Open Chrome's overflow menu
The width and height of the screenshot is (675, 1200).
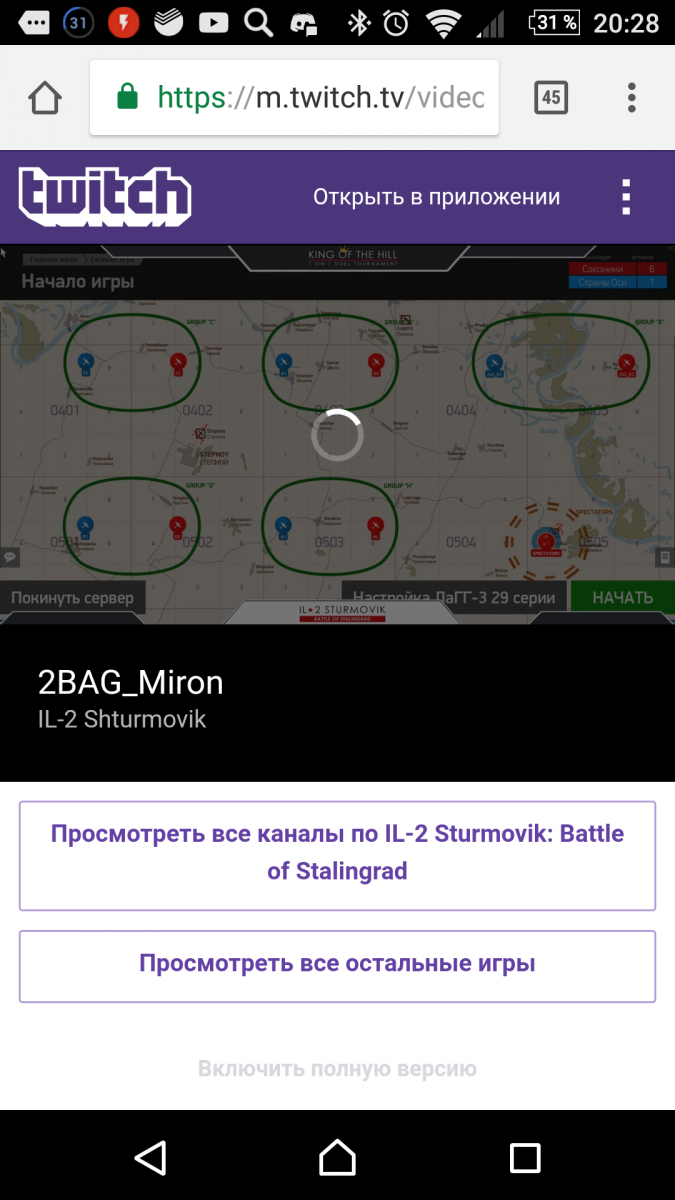[632, 97]
